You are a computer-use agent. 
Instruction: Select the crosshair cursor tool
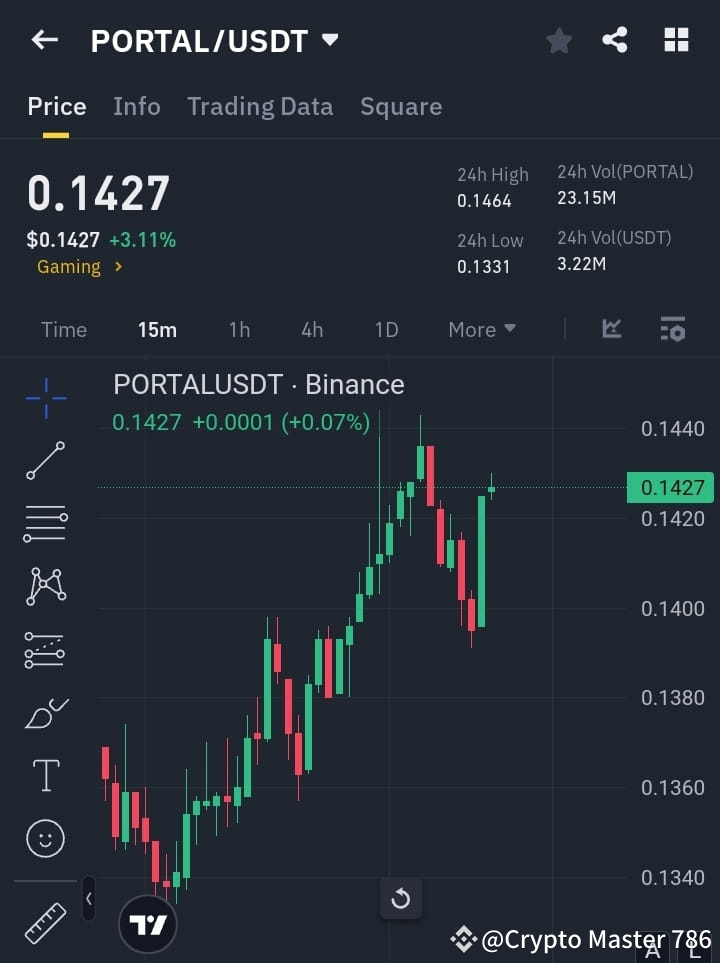[x=44, y=398]
